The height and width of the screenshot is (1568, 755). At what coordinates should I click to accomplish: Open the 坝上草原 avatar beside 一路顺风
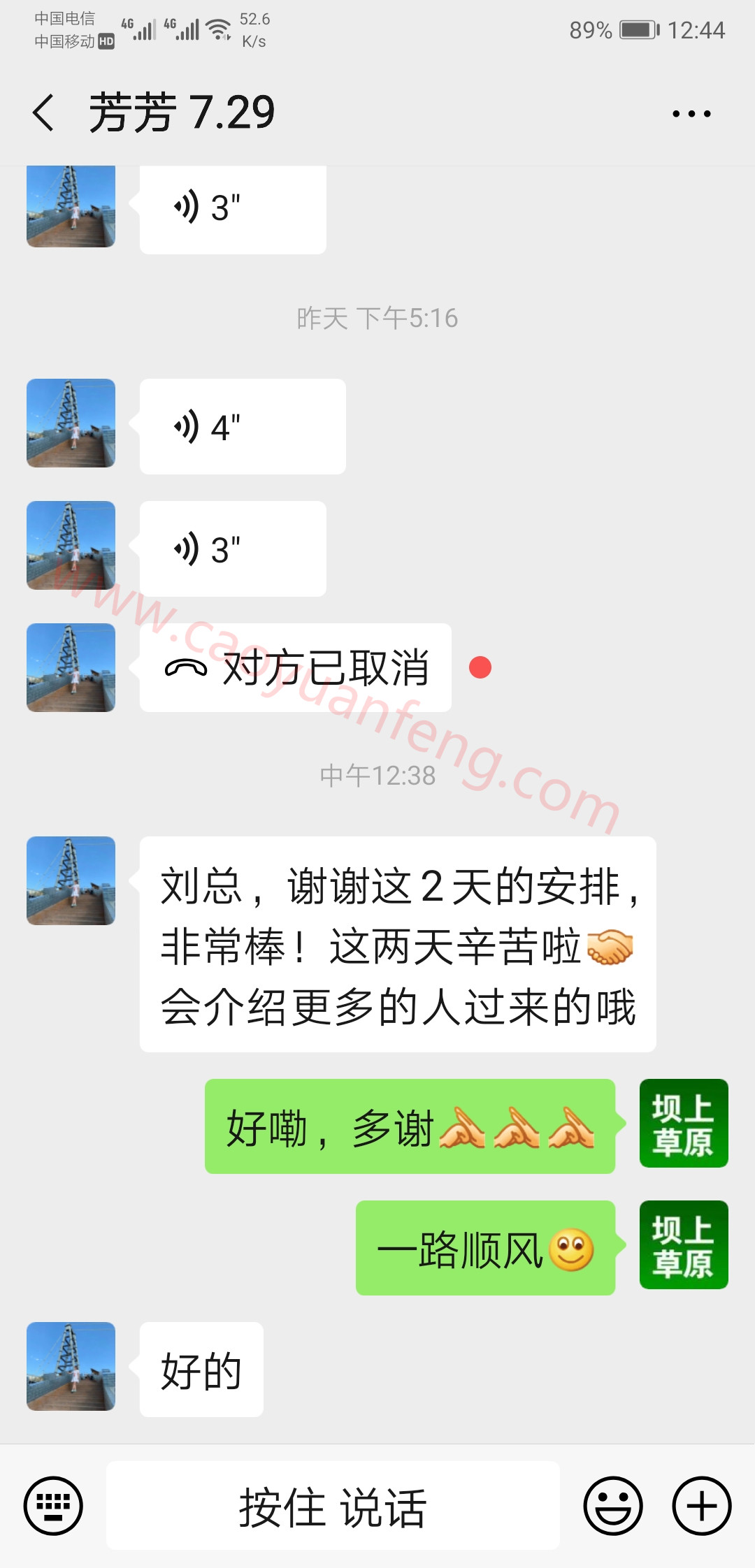pos(684,1244)
